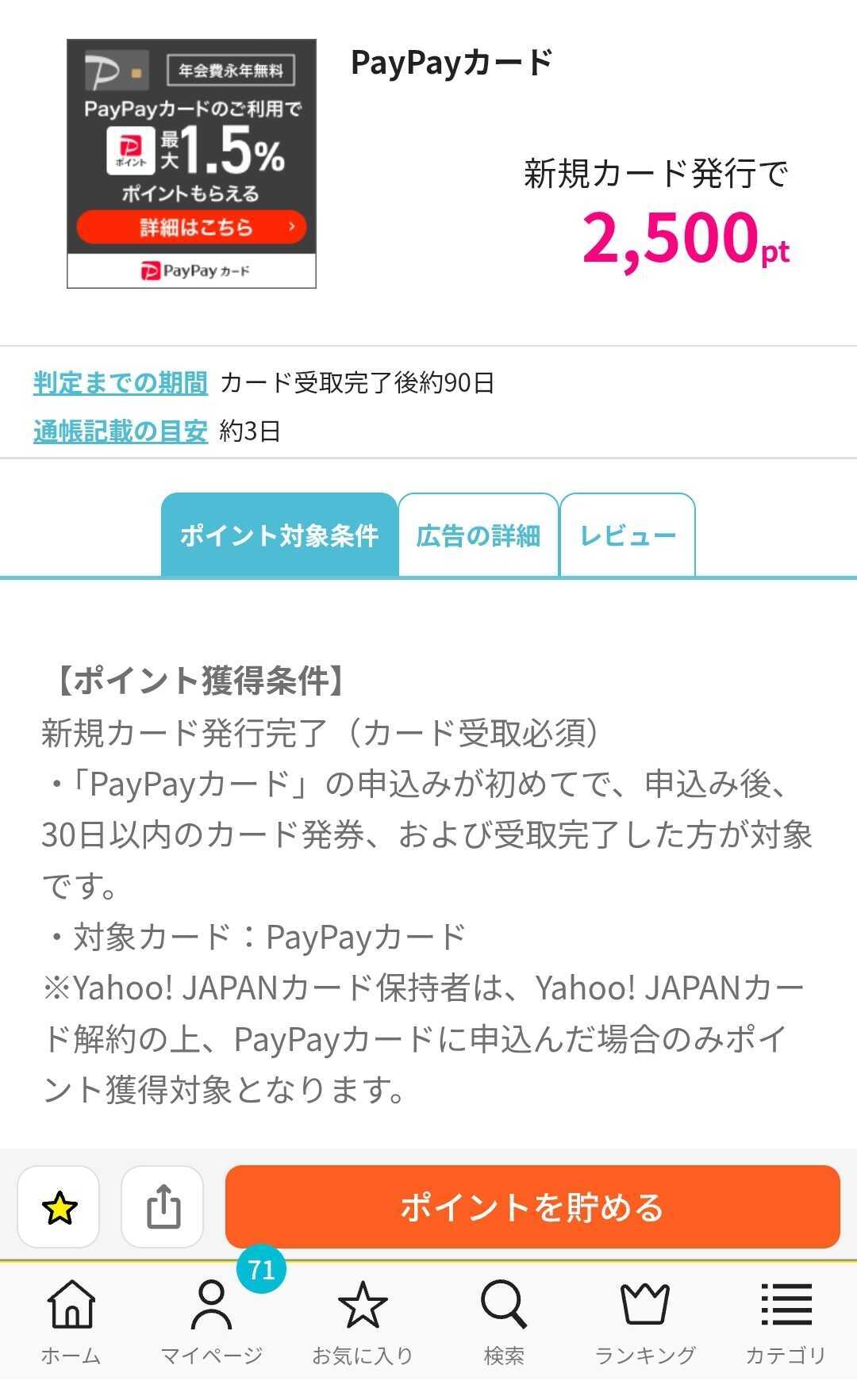Open the PayPayカード banner image
The width and height of the screenshot is (857, 1400).
point(191,163)
